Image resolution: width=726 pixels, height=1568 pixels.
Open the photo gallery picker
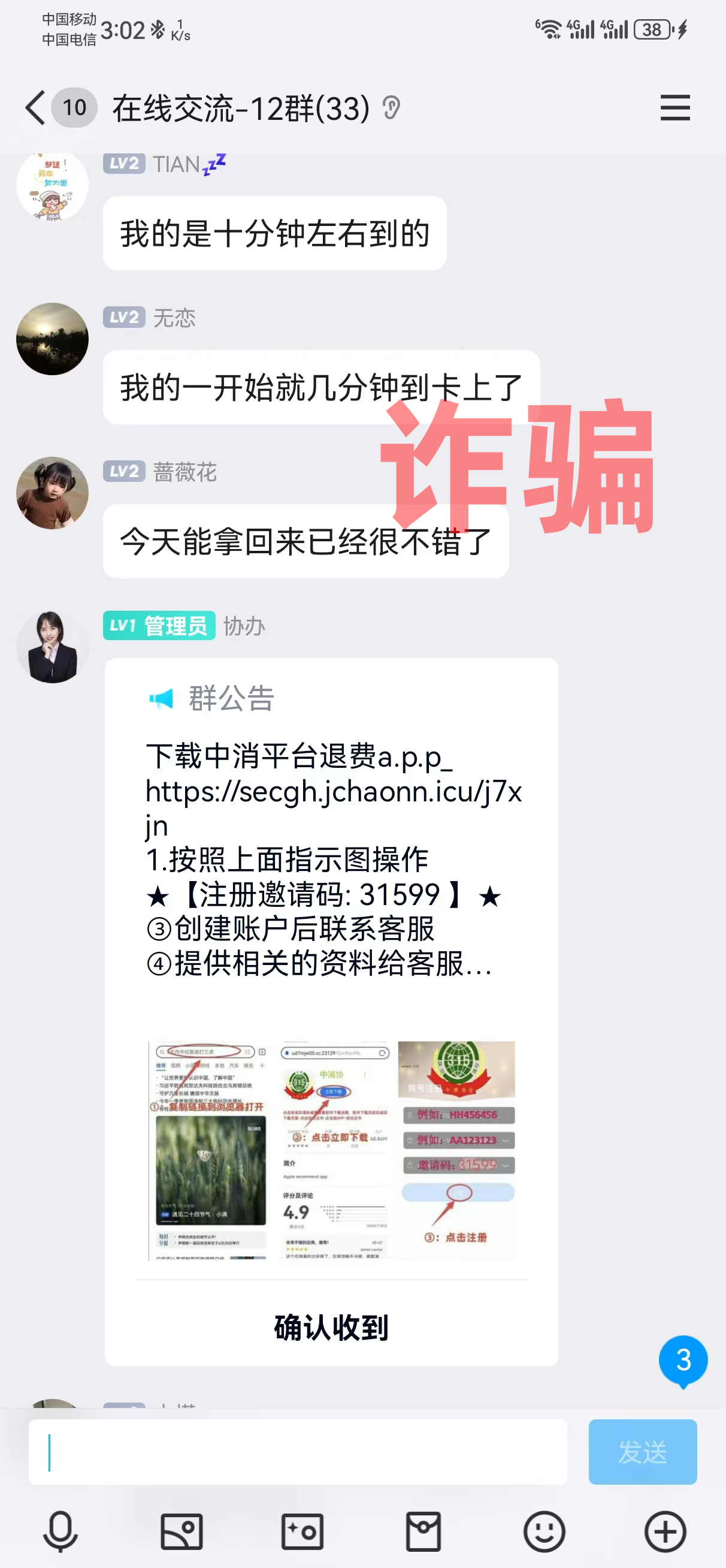point(181,1531)
